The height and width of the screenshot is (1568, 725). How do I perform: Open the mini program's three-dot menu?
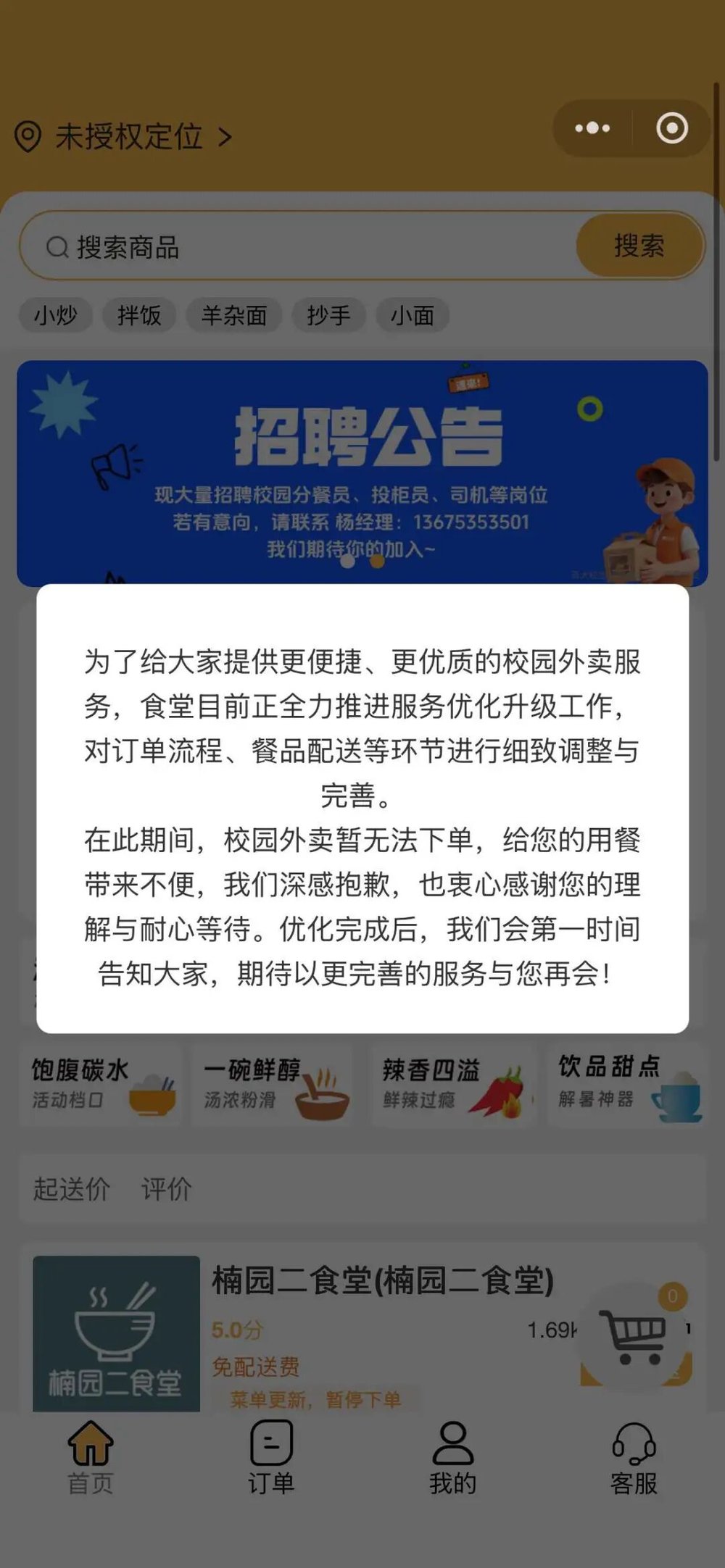tap(592, 129)
